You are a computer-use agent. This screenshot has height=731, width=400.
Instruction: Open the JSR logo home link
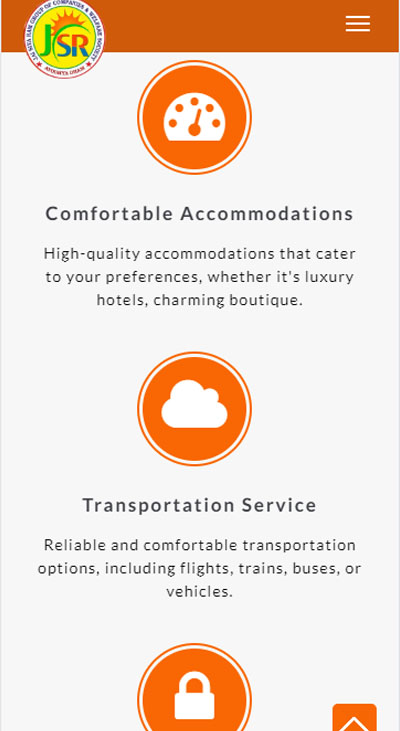coord(64,38)
